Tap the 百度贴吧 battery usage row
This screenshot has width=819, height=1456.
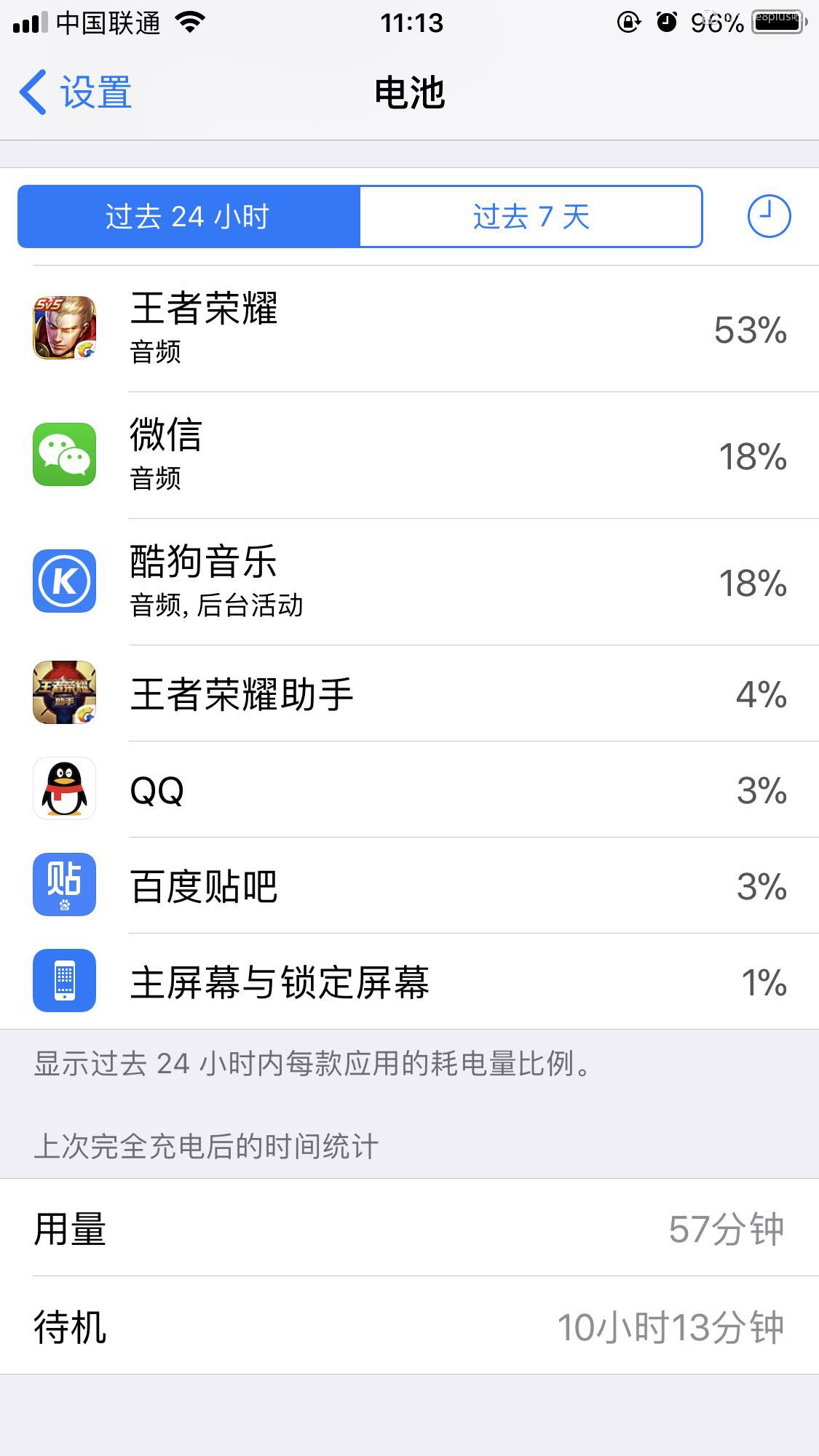tap(409, 886)
